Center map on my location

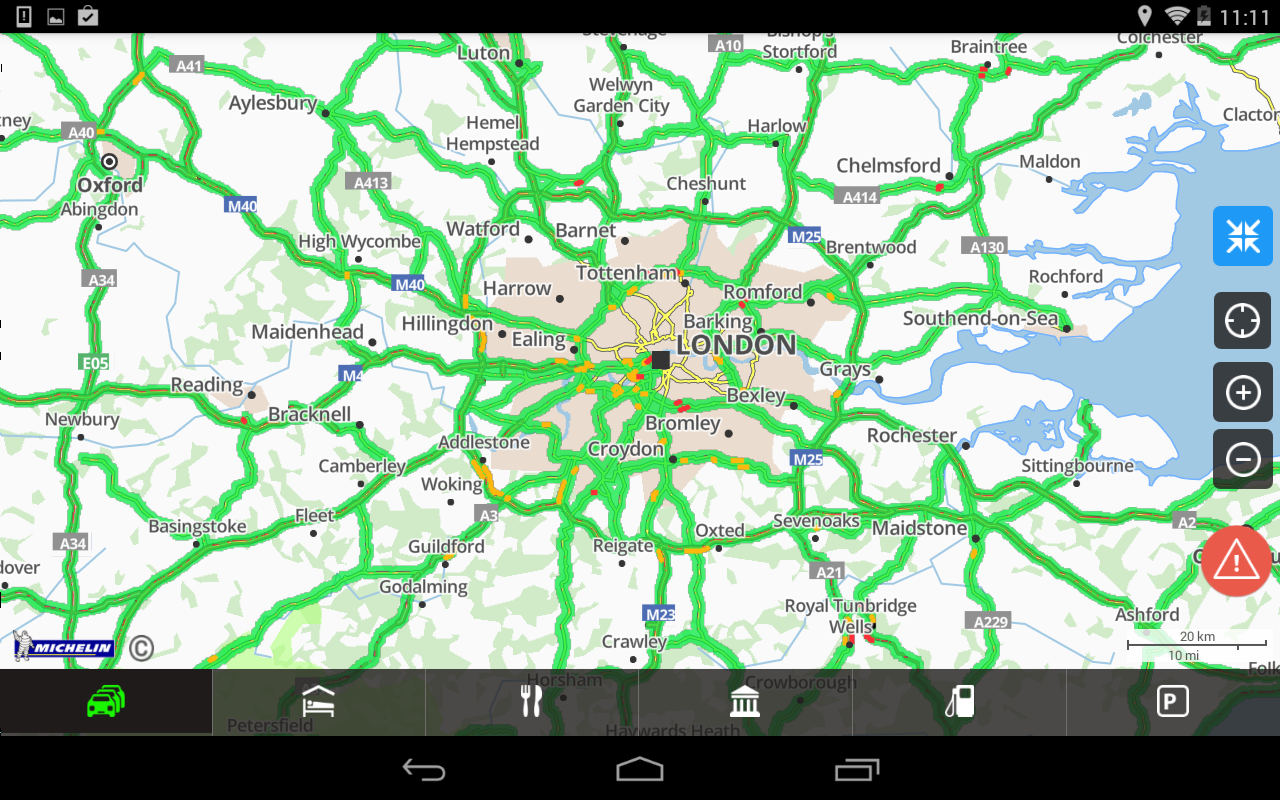pos(1243,321)
